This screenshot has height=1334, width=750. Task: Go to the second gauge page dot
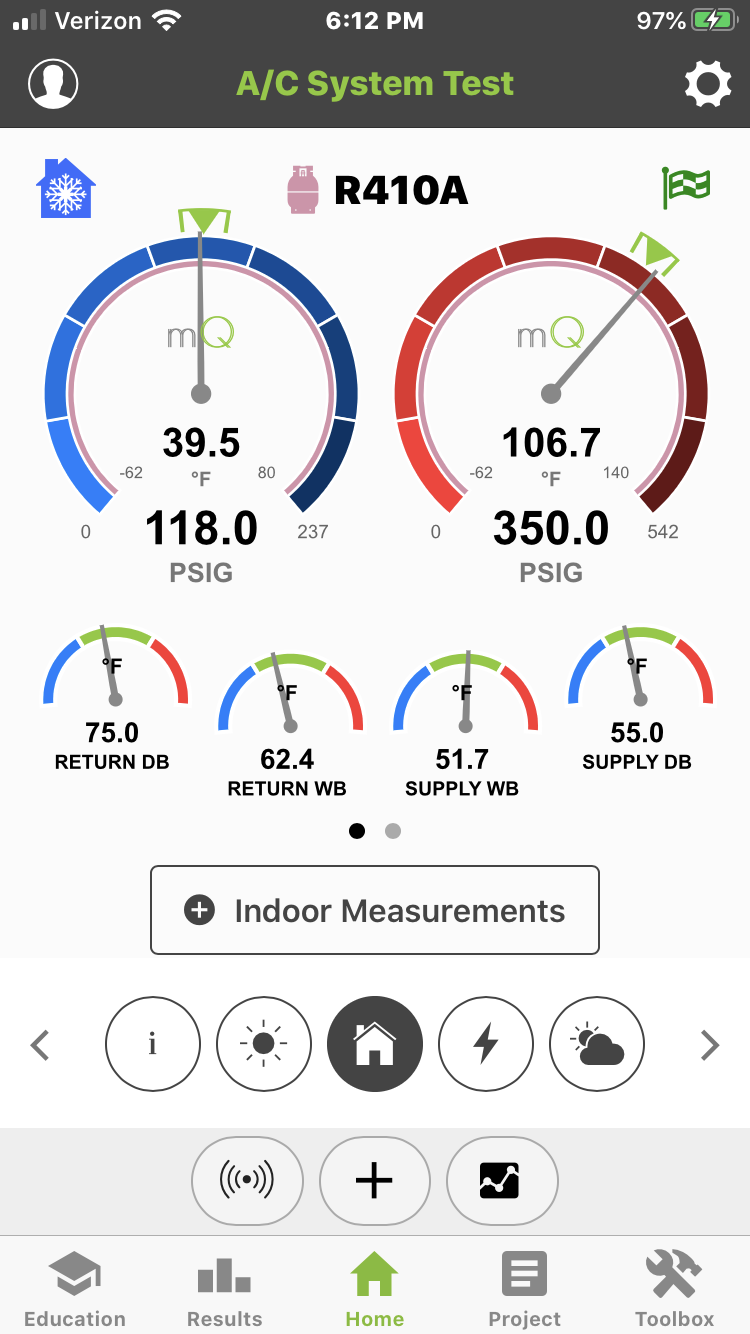(x=393, y=830)
